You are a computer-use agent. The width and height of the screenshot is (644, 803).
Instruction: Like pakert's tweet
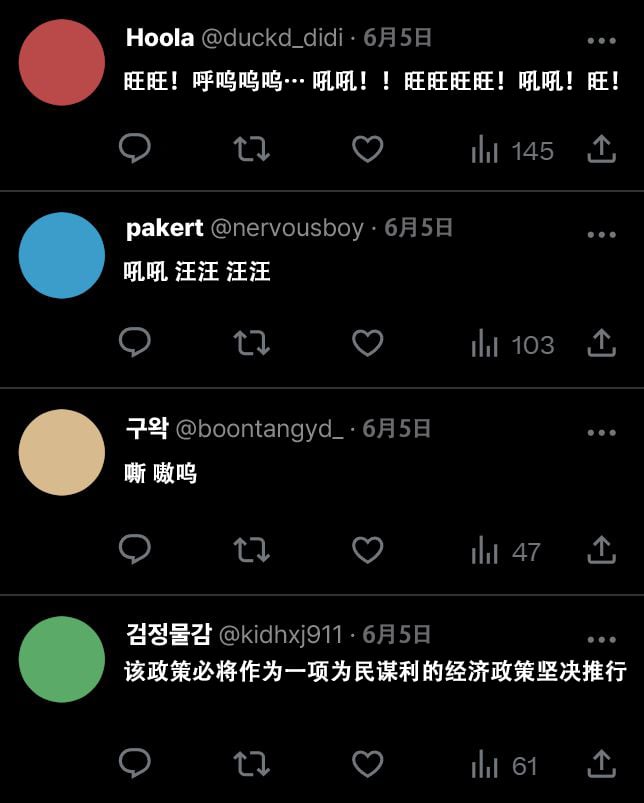(368, 344)
